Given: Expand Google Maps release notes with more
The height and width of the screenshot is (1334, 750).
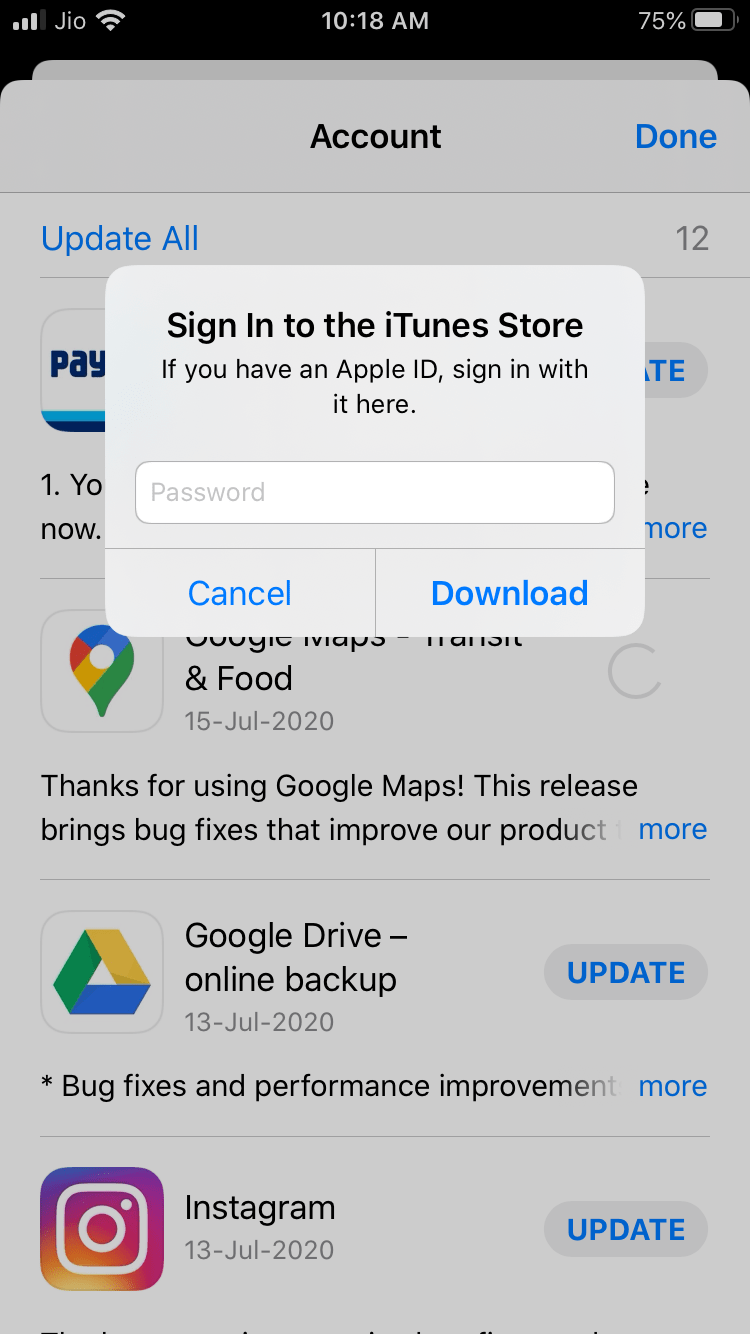Looking at the screenshot, I should [x=672, y=829].
